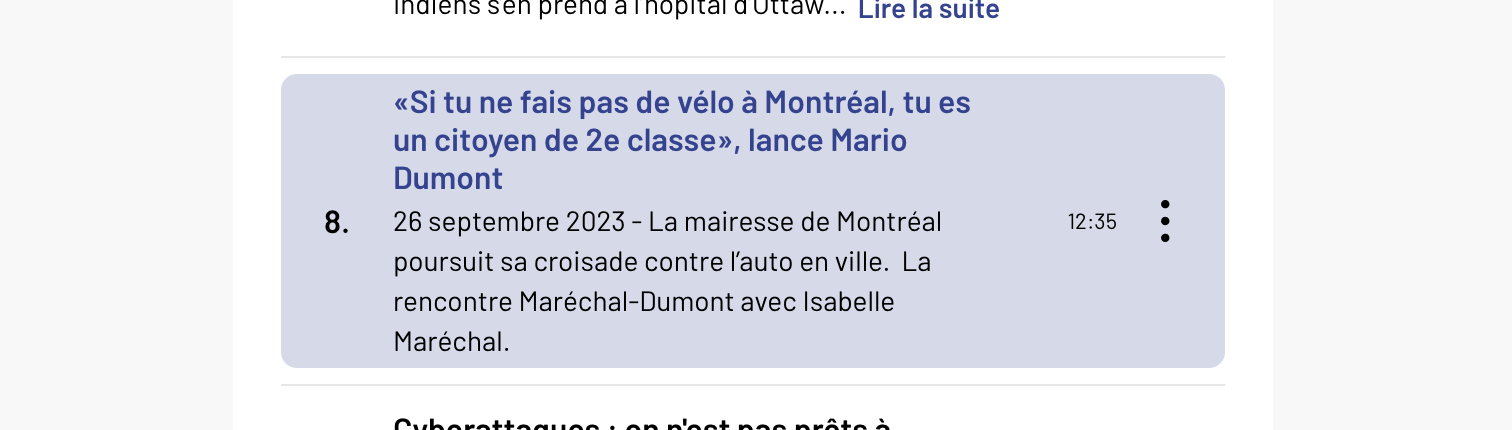The width and height of the screenshot is (1512, 430).
Task: Open the Mario Dumont vélo à Montréal episode
Action: coord(681,141)
